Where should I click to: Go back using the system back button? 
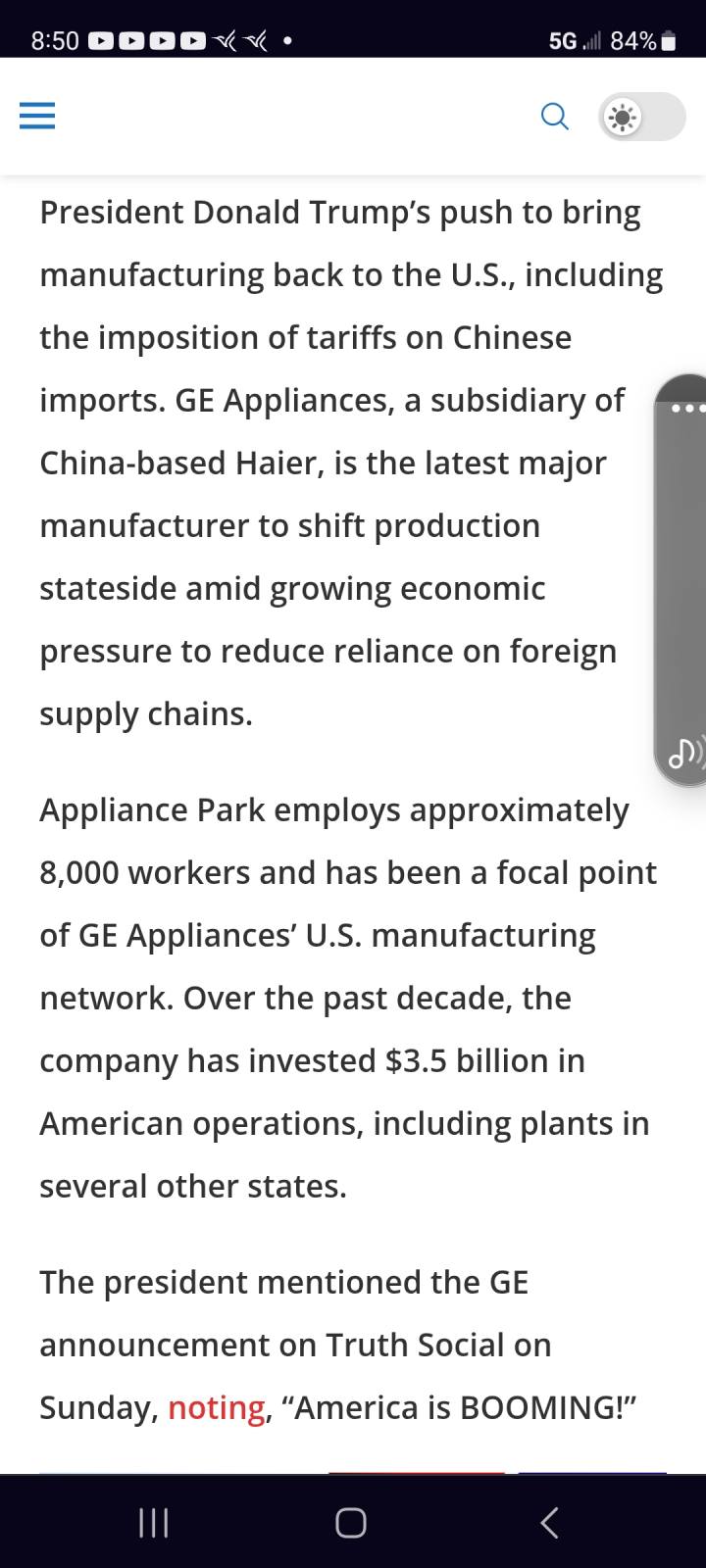pyautogui.click(x=550, y=1522)
